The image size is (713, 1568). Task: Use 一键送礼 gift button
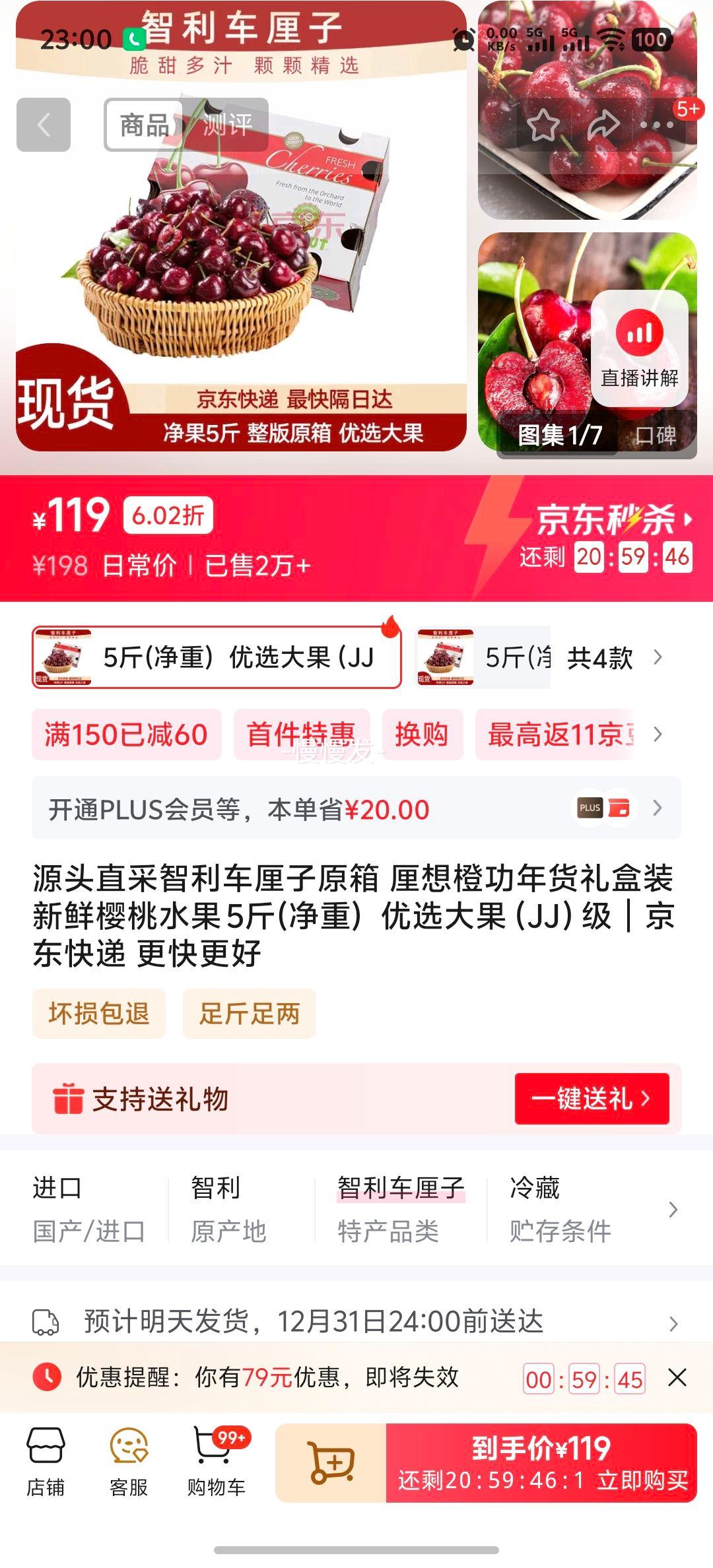[592, 1100]
